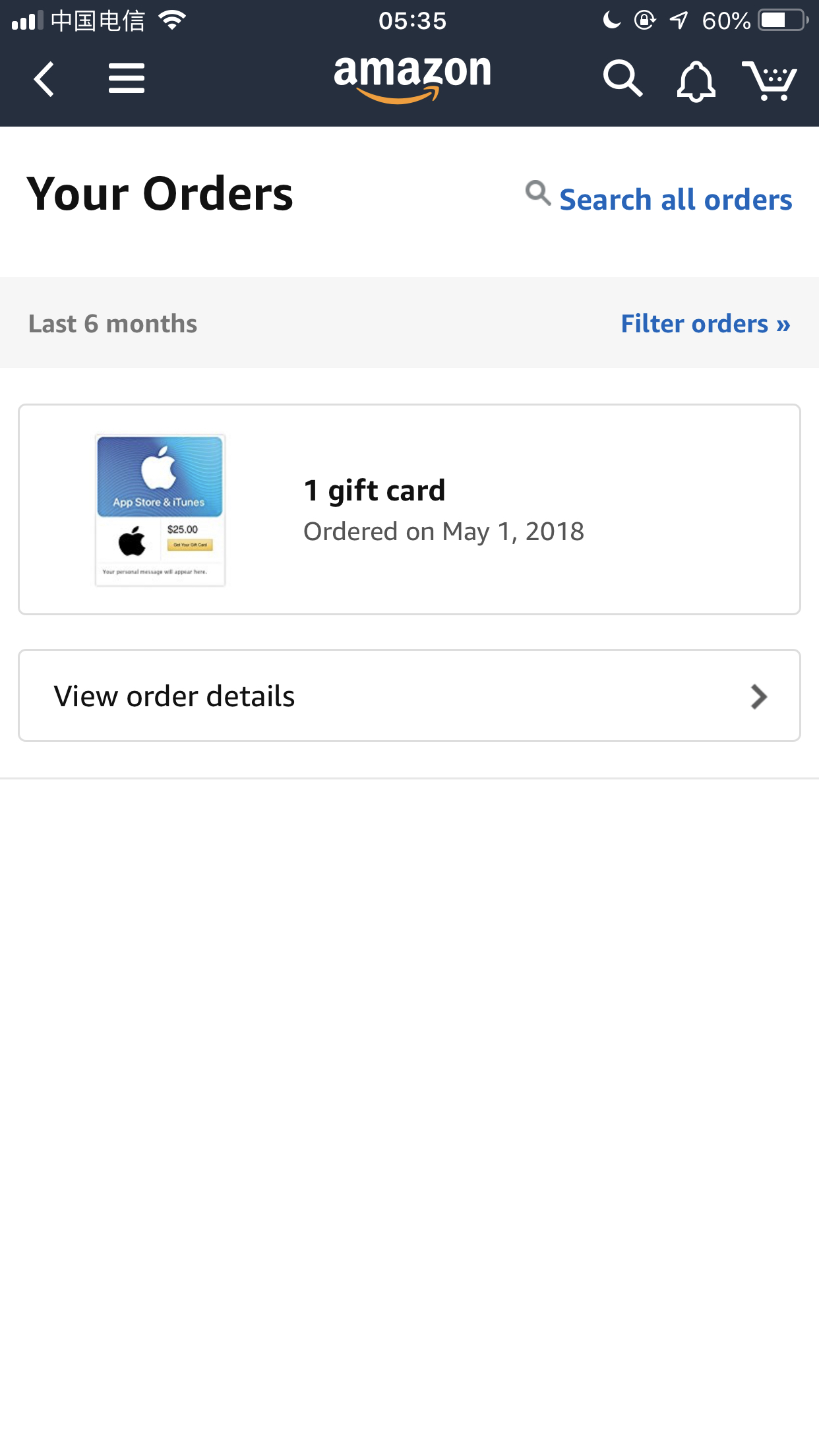Open the search magnifier in header

[x=622, y=79]
